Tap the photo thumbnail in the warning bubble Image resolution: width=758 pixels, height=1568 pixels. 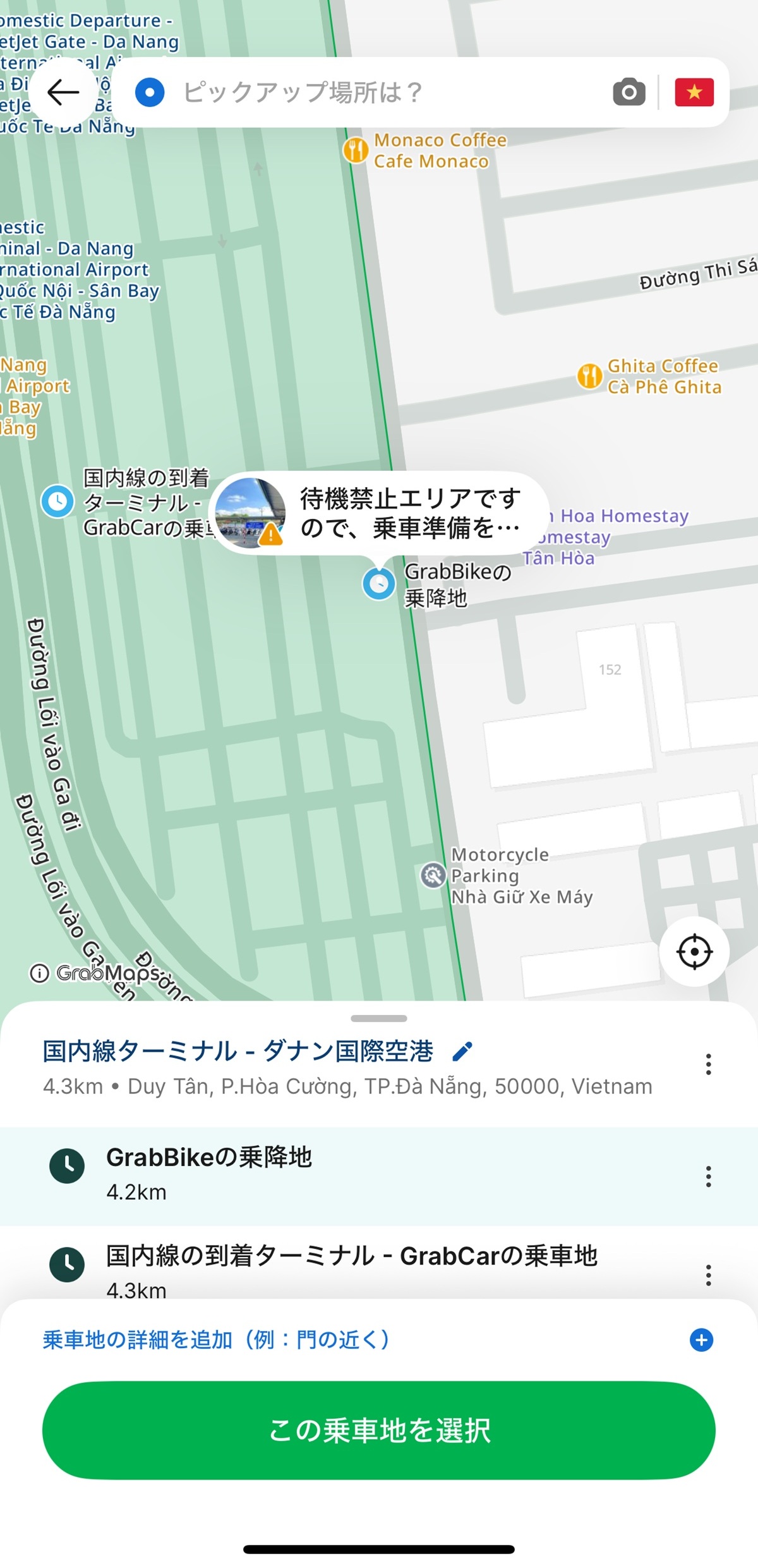point(251,514)
